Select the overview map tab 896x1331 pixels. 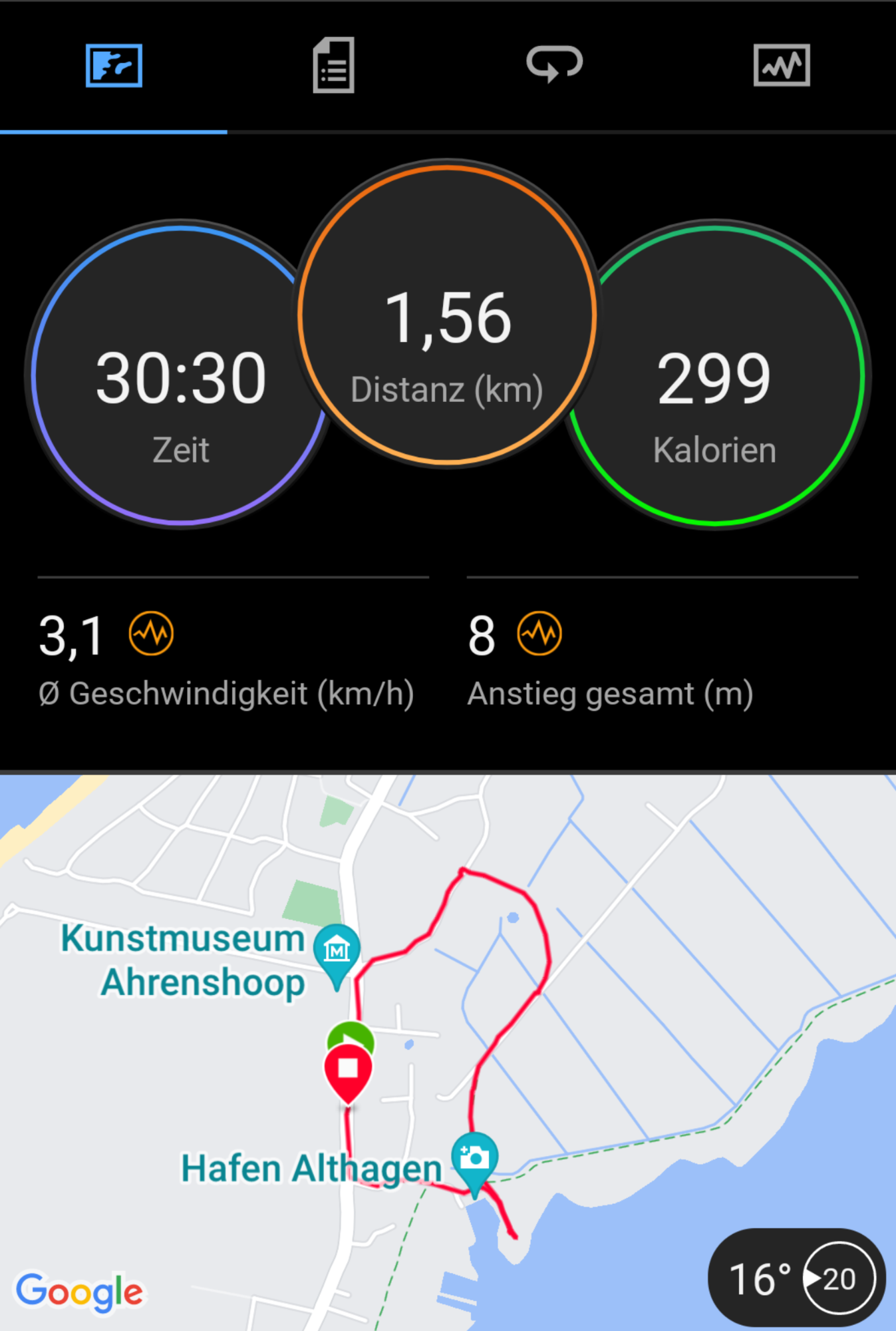(114, 65)
